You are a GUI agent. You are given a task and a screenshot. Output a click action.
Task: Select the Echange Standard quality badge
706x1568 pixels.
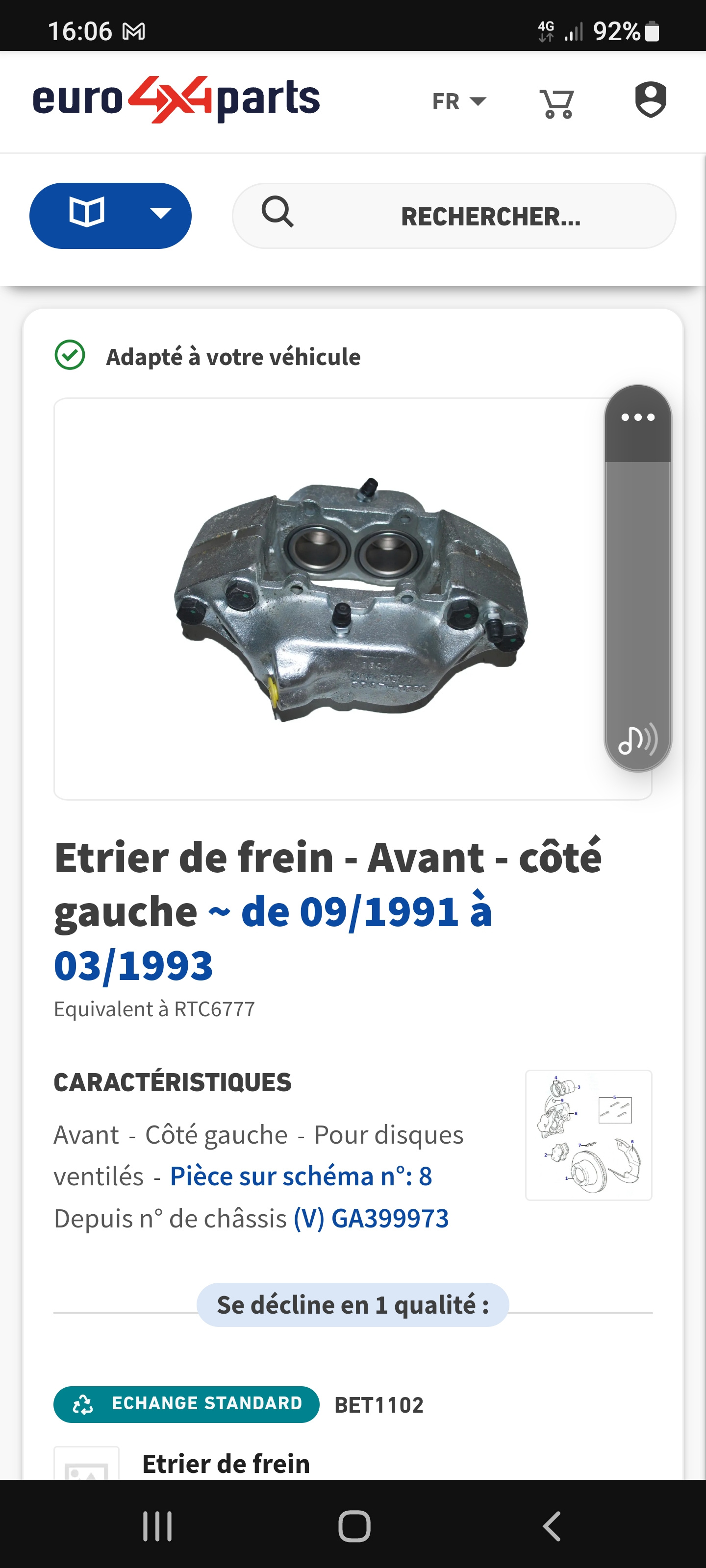[186, 1404]
